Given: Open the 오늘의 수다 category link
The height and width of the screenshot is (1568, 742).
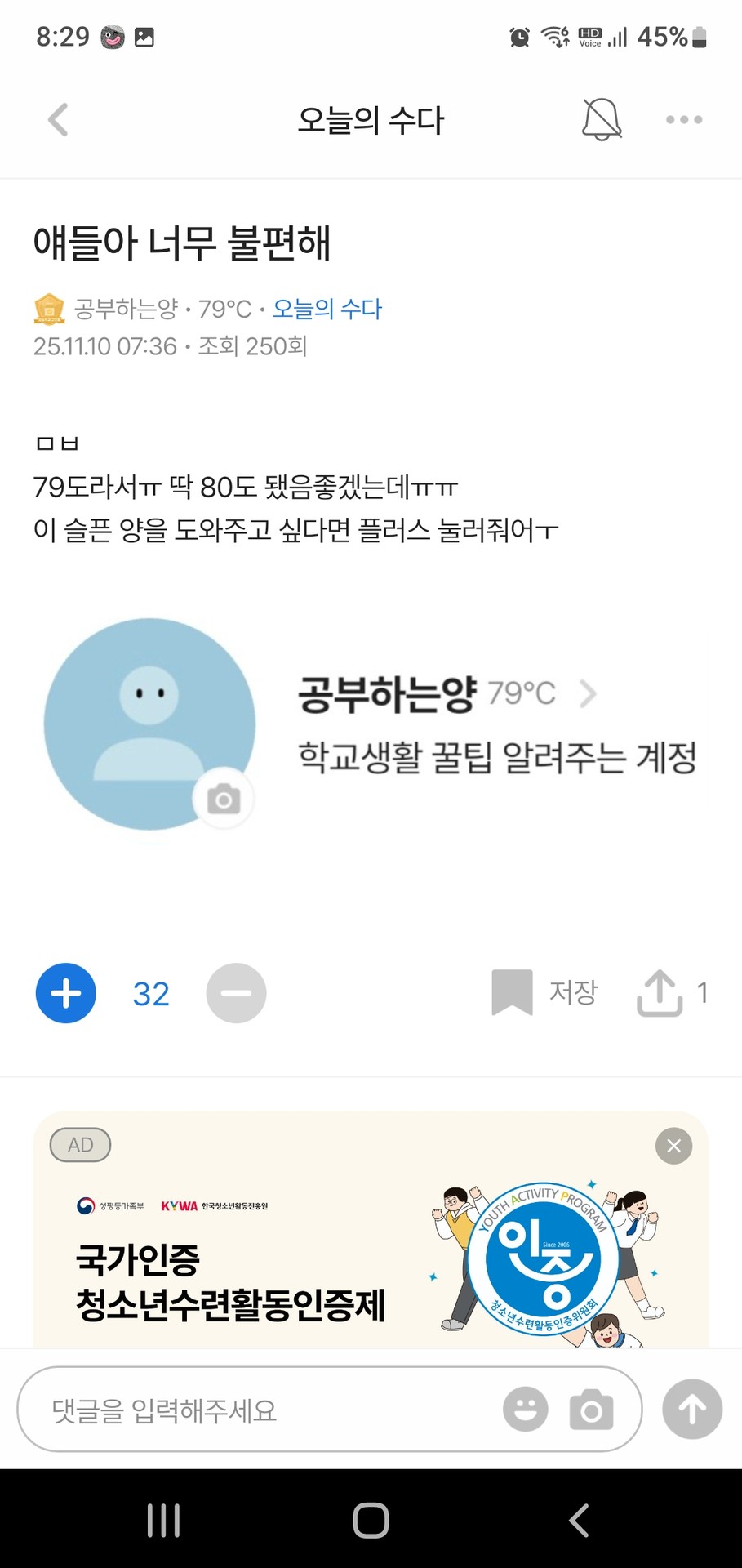Looking at the screenshot, I should click(x=327, y=309).
